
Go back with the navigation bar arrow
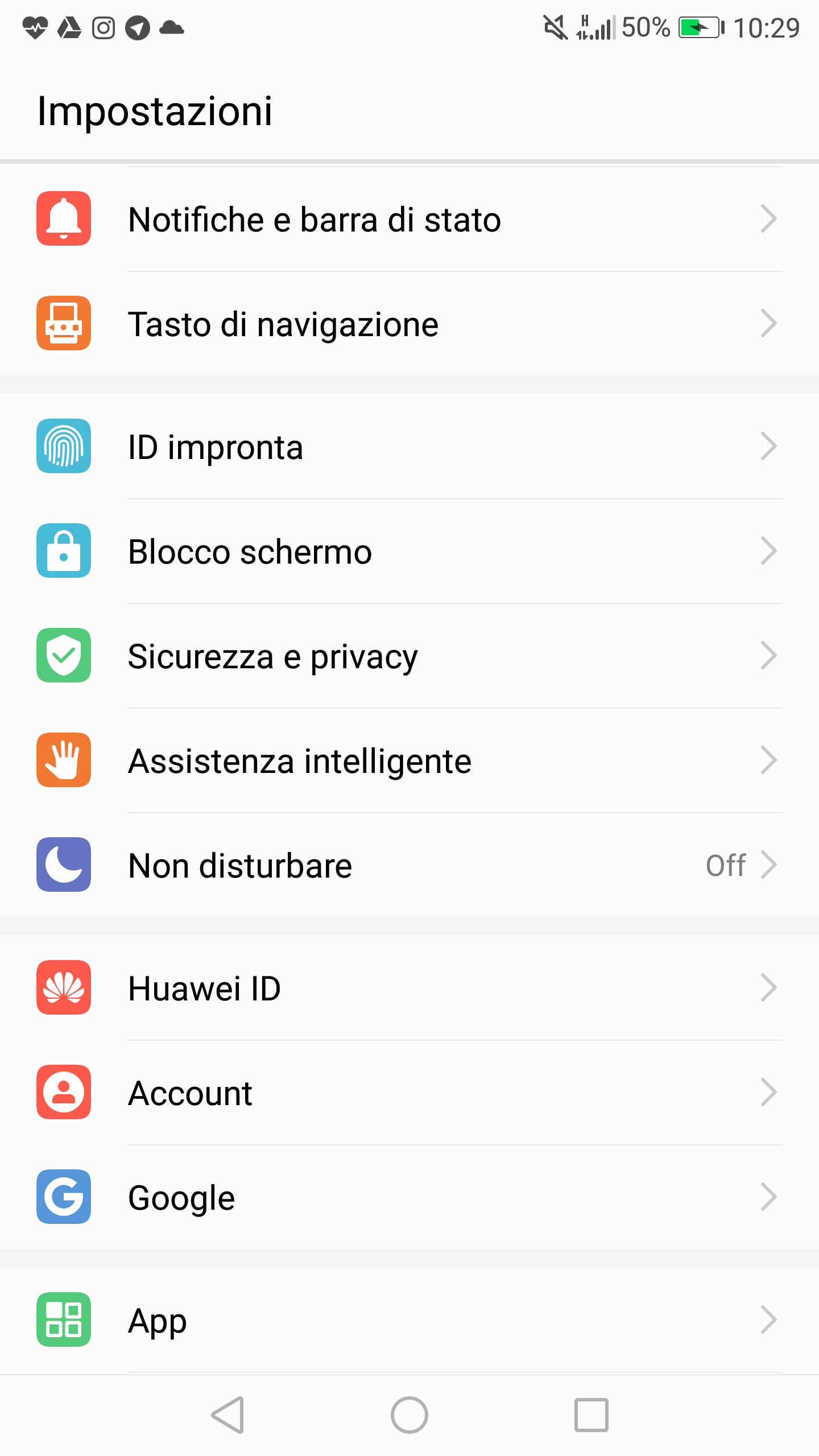point(228,1414)
